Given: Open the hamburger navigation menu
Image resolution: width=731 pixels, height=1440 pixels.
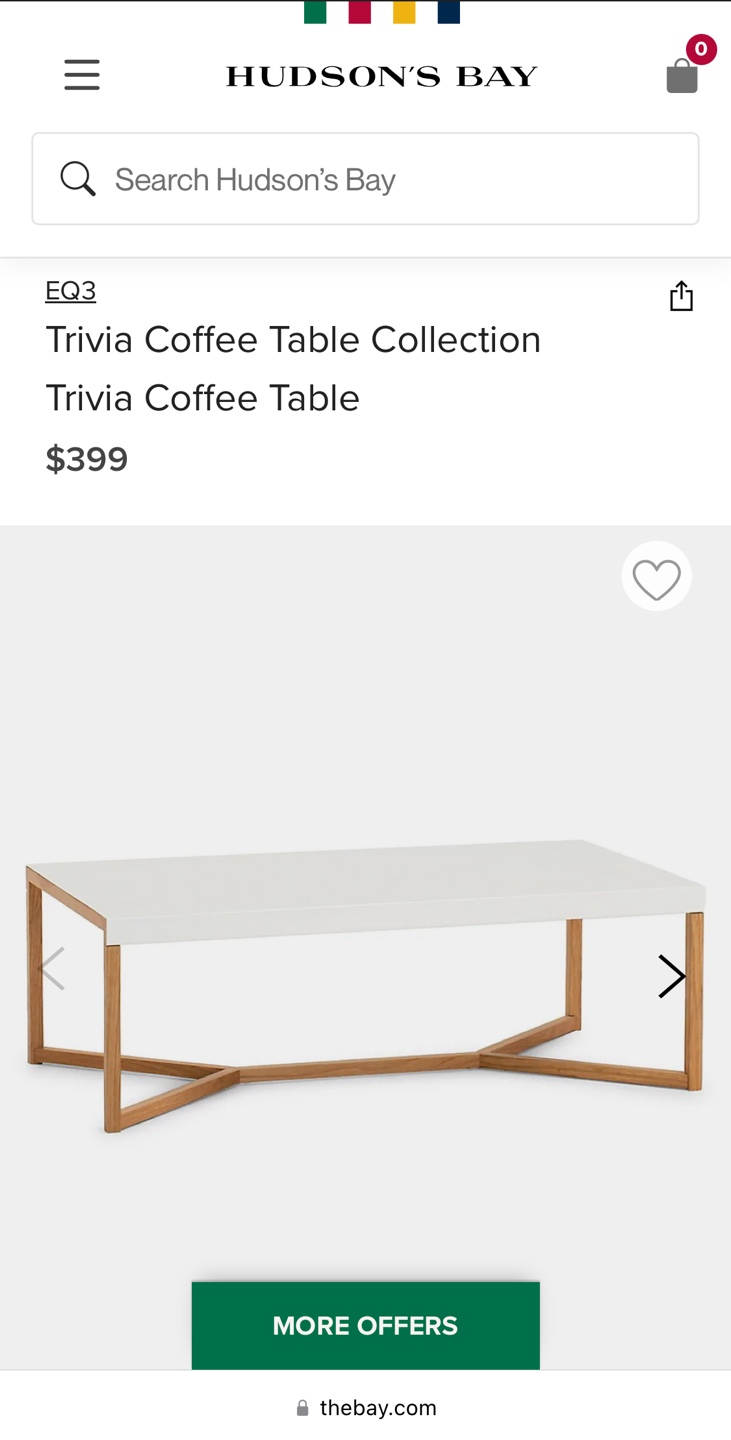Looking at the screenshot, I should [x=82, y=75].
